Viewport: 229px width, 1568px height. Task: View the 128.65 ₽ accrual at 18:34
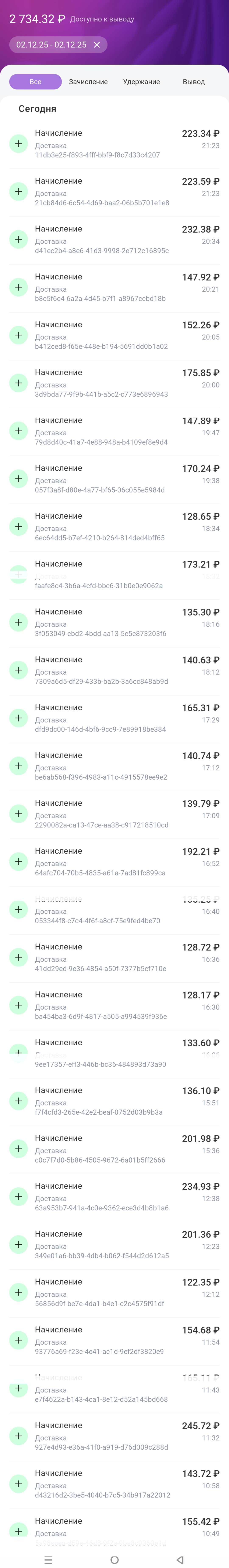(114, 526)
